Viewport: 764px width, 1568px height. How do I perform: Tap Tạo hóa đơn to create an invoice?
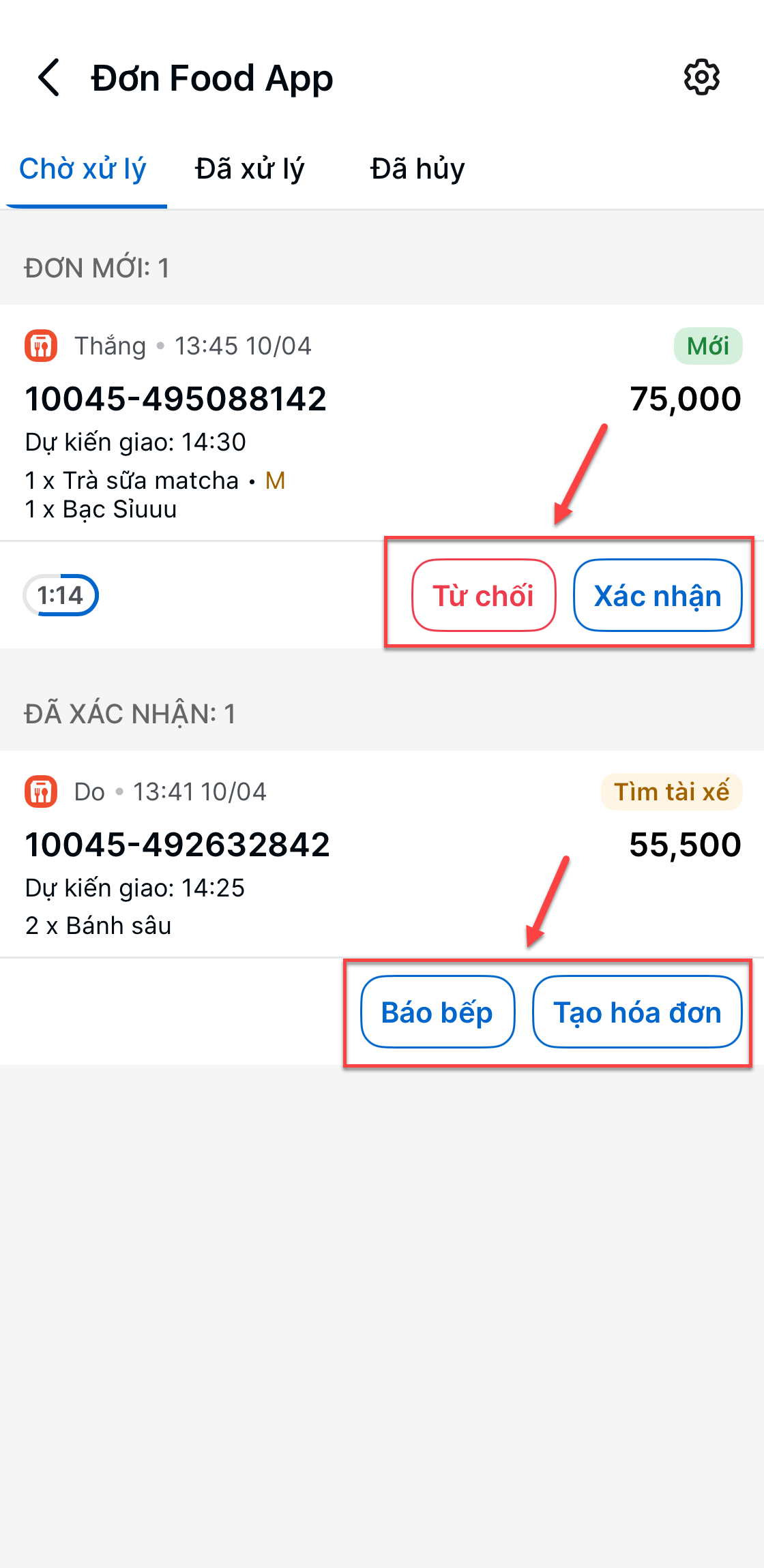click(637, 1012)
